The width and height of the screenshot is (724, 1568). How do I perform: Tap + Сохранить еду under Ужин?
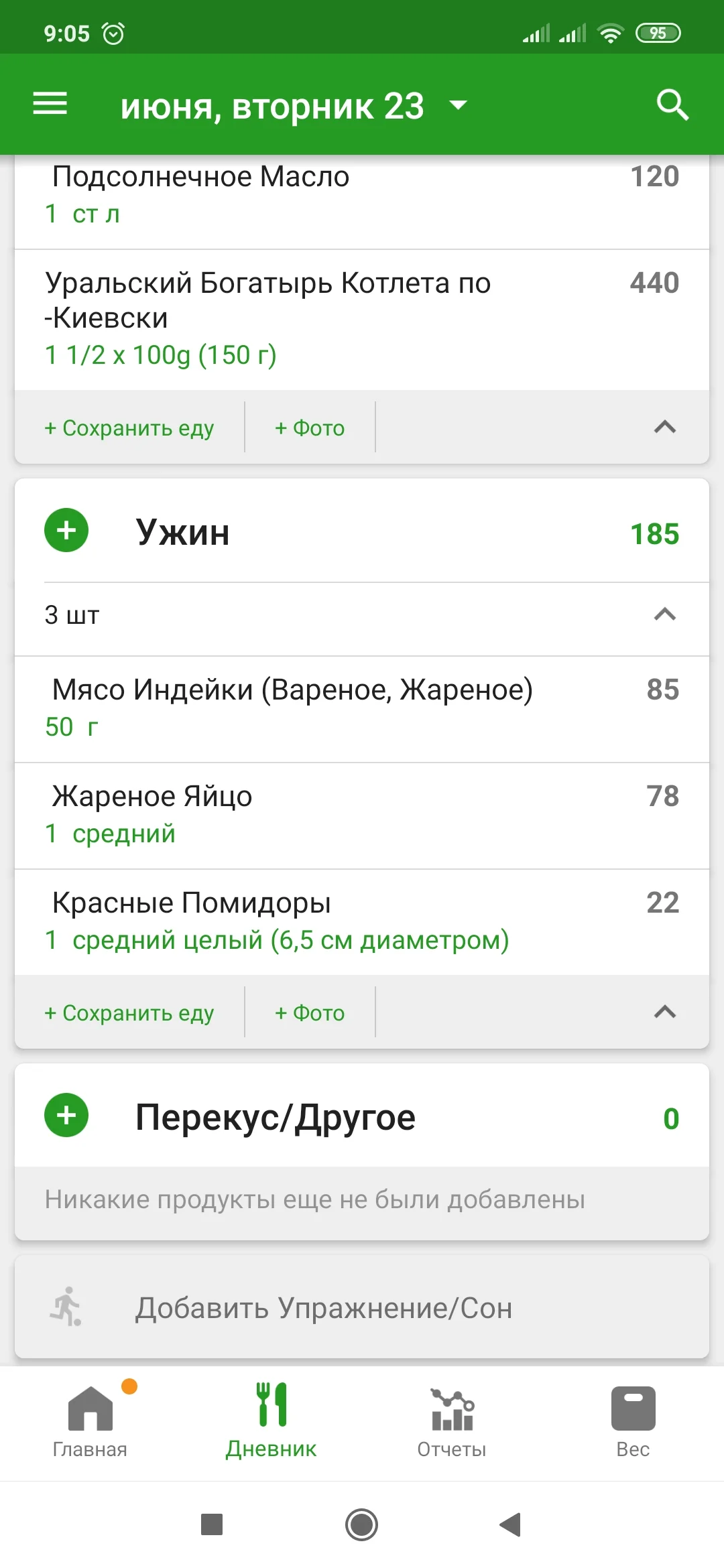coord(129,1012)
